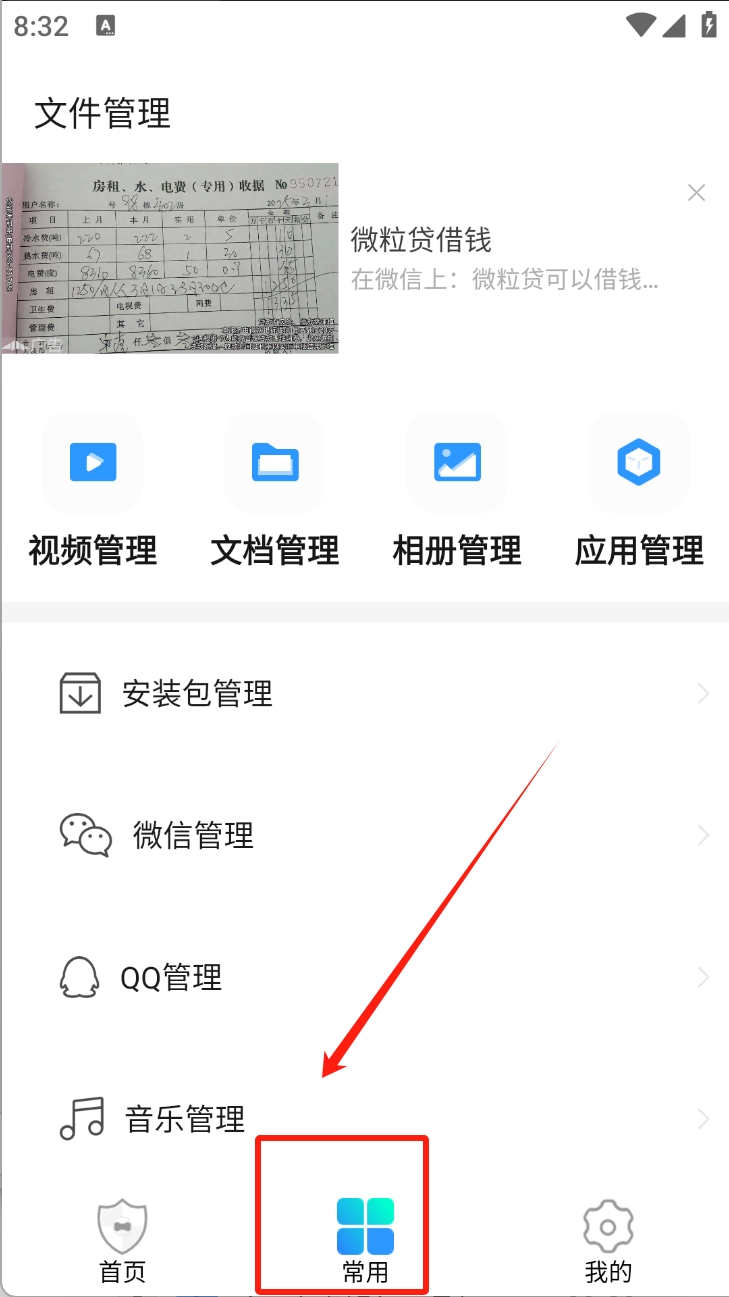Image resolution: width=729 pixels, height=1297 pixels.
Task: Switch to the 首页 tab
Action: [122, 1242]
